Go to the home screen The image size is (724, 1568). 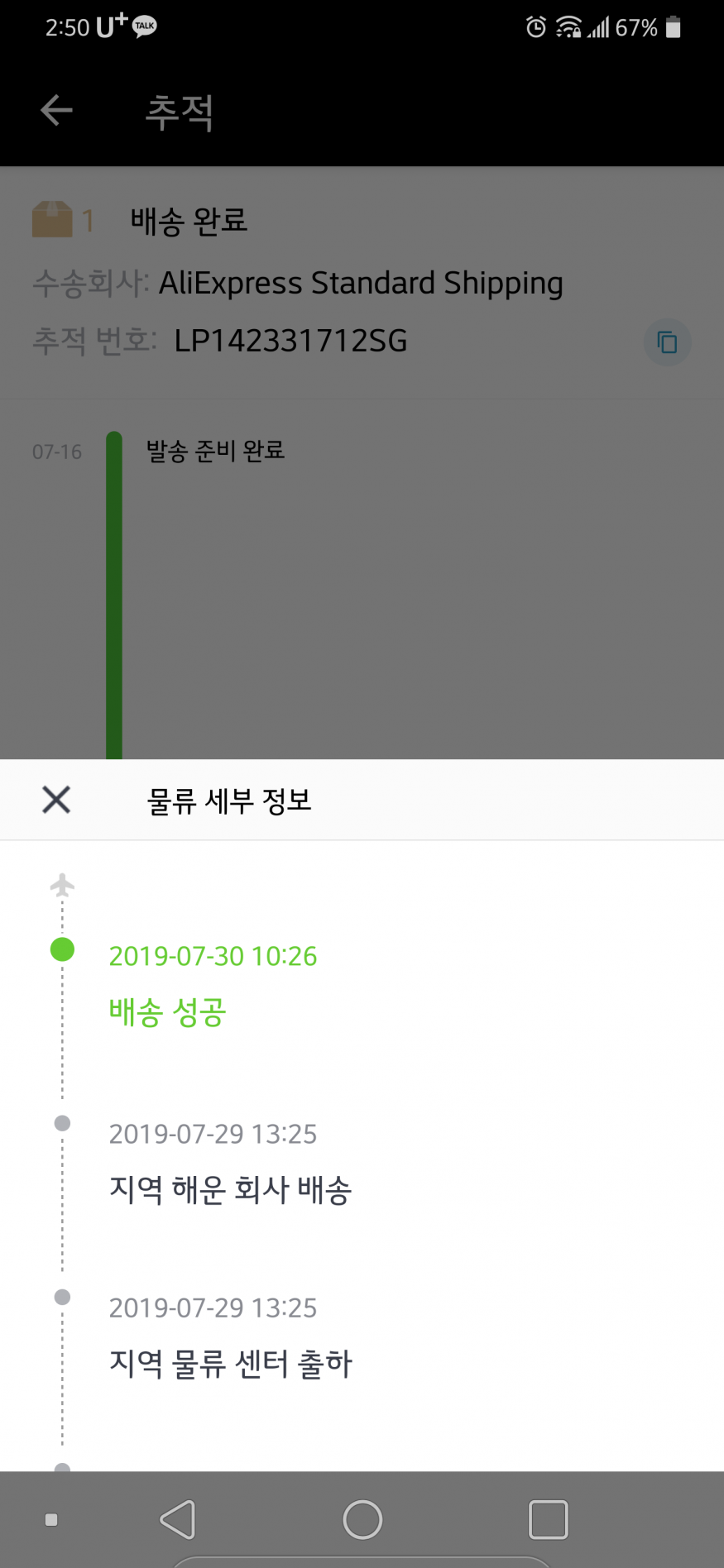click(362, 1519)
